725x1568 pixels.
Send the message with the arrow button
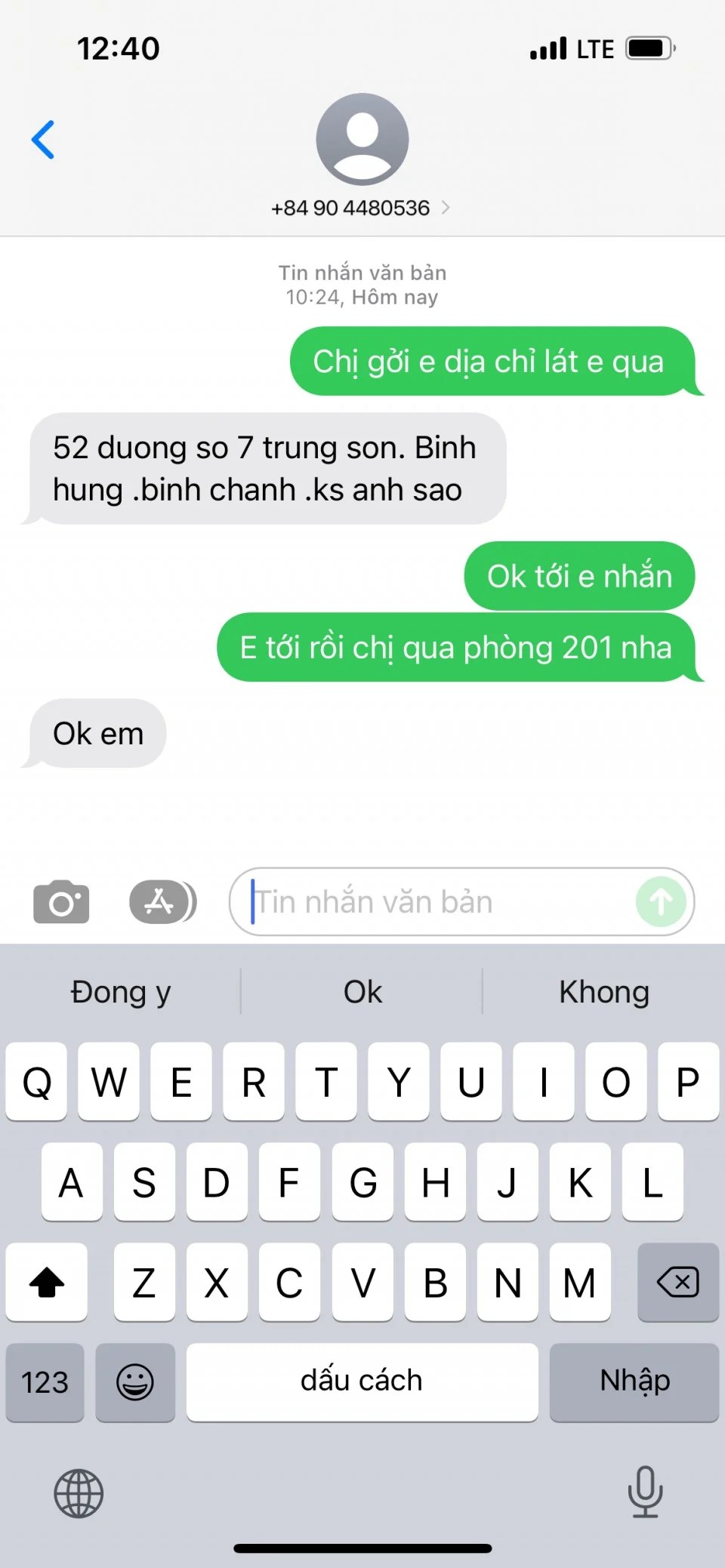(x=661, y=901)
